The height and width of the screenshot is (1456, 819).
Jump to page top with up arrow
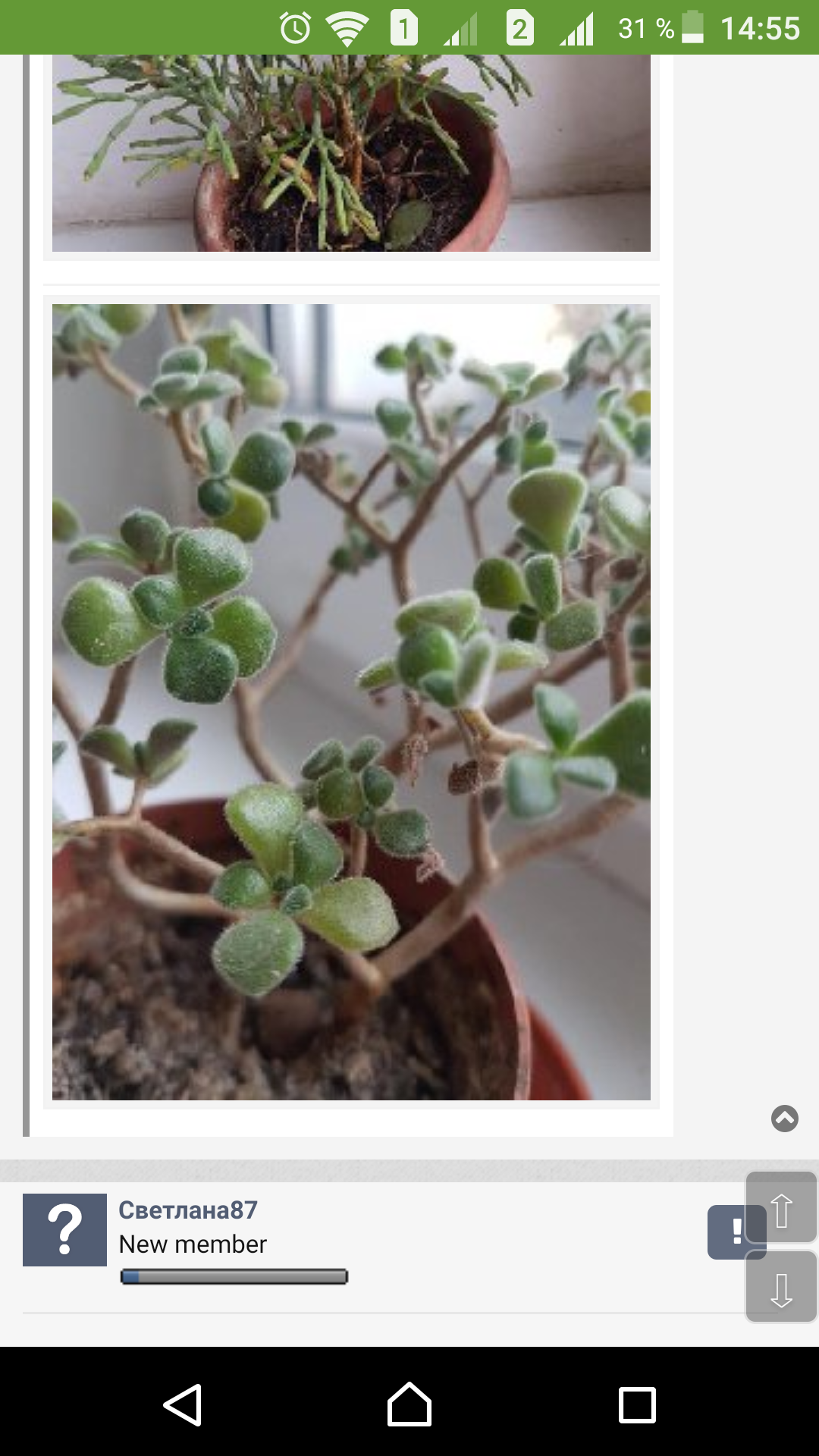(x=781, y=1209)
